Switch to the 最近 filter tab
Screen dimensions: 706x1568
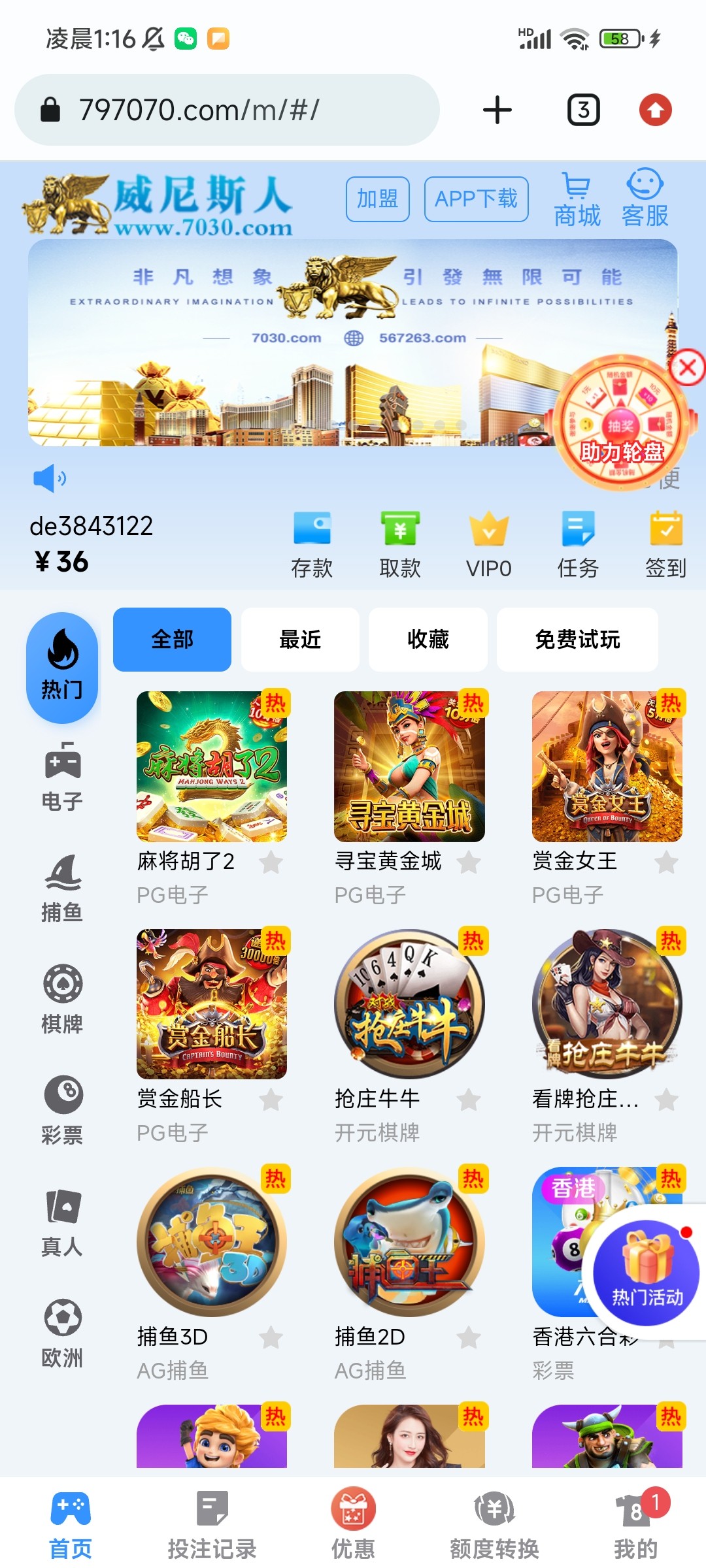point(300,640)
